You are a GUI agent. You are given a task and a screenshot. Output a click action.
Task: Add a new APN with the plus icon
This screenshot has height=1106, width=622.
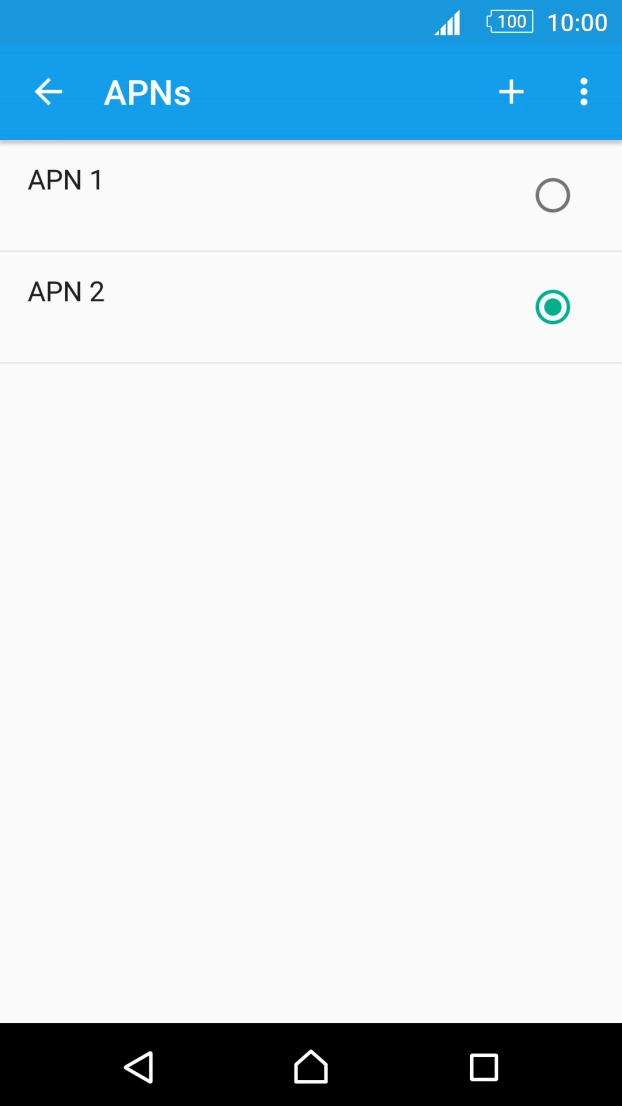click(511, 92)
